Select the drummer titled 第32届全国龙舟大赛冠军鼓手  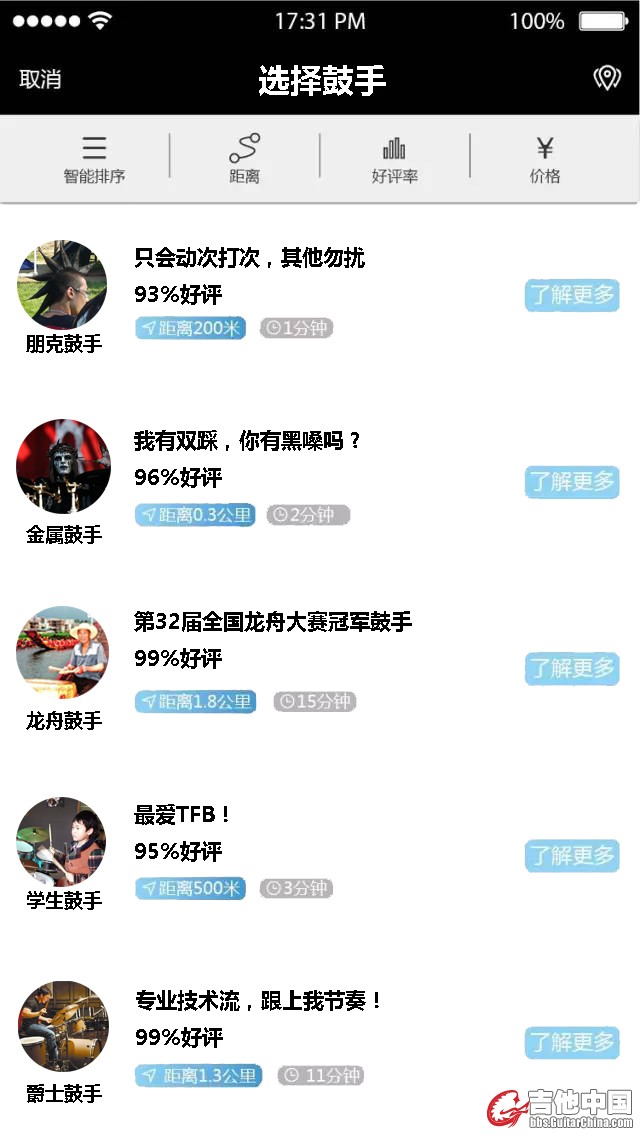click(x=273, y=622)
